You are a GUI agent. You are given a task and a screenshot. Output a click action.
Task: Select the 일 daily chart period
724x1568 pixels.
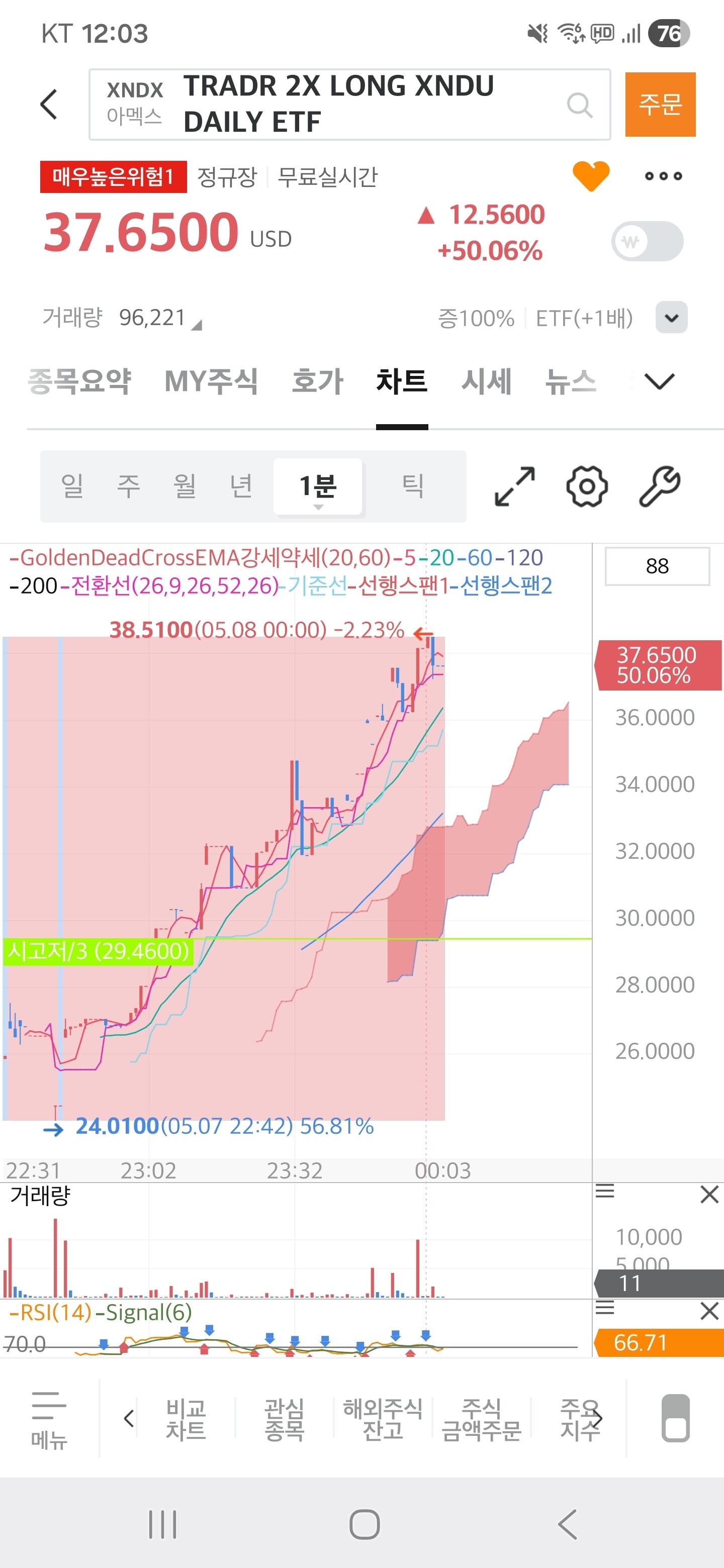tap(72, 486)
